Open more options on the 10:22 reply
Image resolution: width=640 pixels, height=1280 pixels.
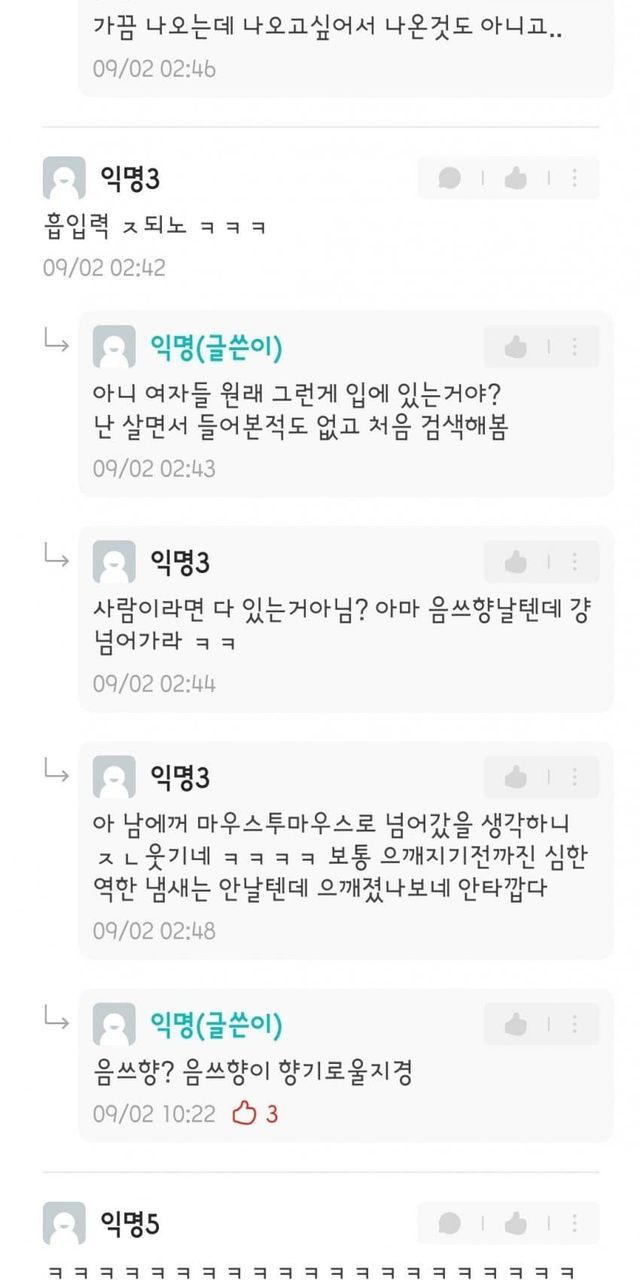coord(575,1024)
